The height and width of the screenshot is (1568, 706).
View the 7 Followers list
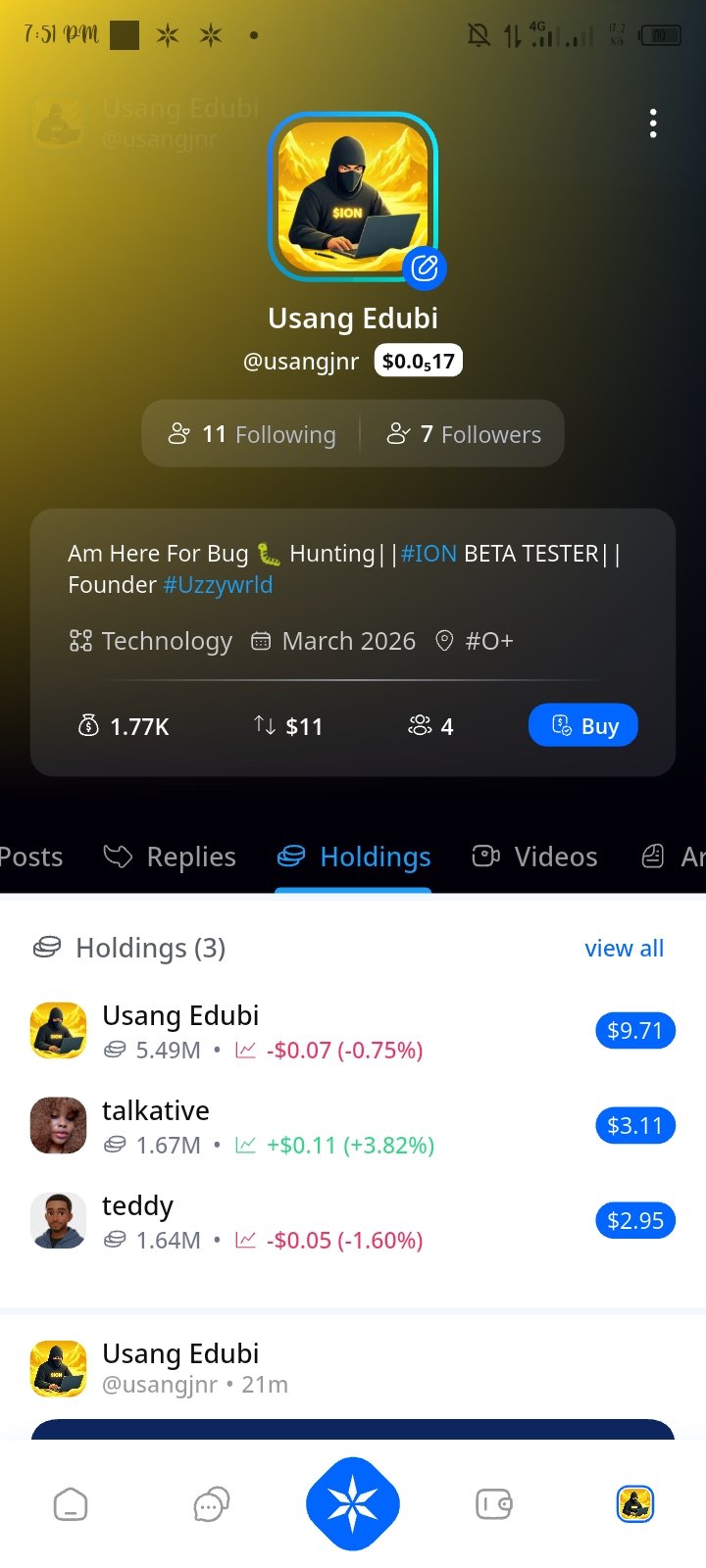point(465,434)
